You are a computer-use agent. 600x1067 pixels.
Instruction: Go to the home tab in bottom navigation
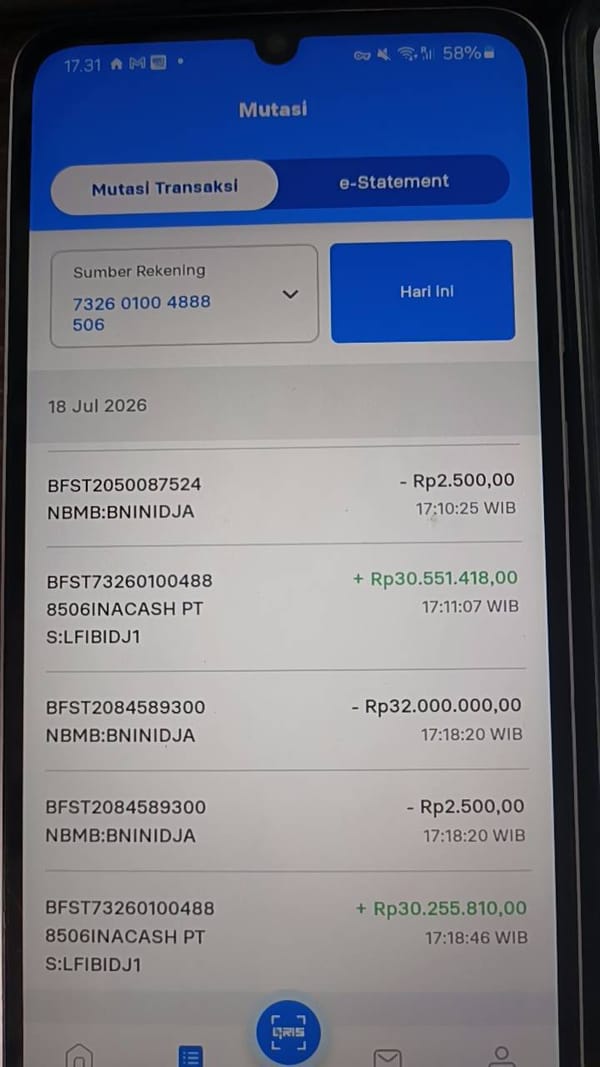point(80,1055)
